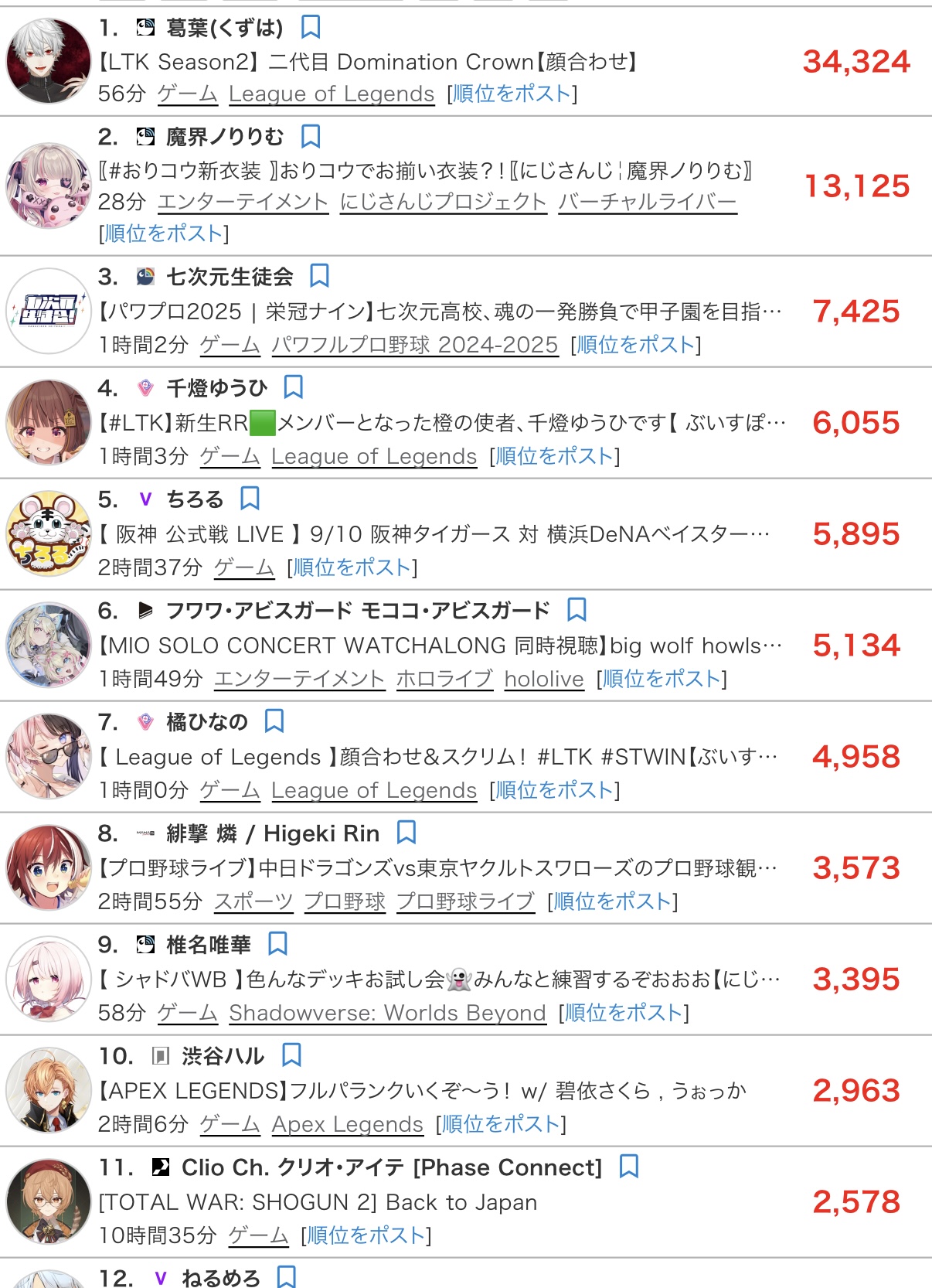Viewport: 932px width, 1288px height.
Task: Open League of Legends tag under 葛葉
Action: tap(332, 94)
